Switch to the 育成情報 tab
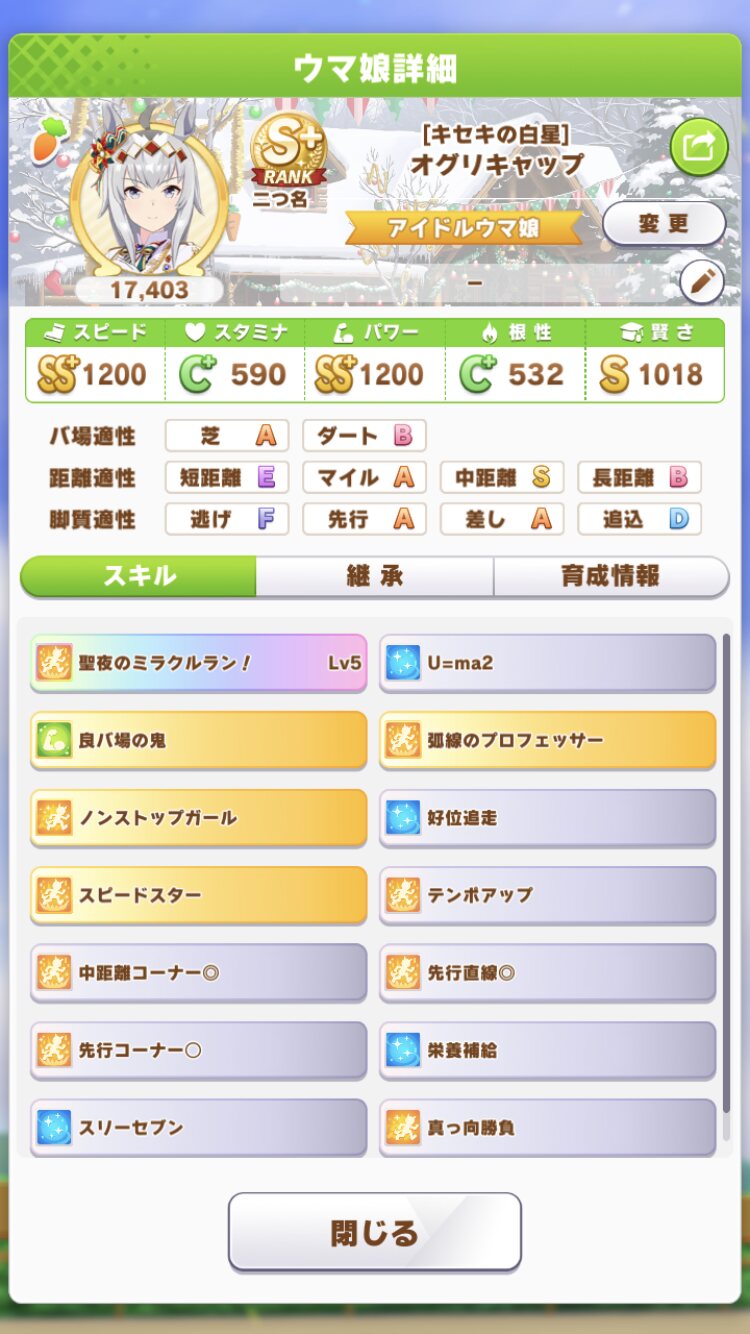The height and width of the screenshot is (1334, 750). (610, 576)
